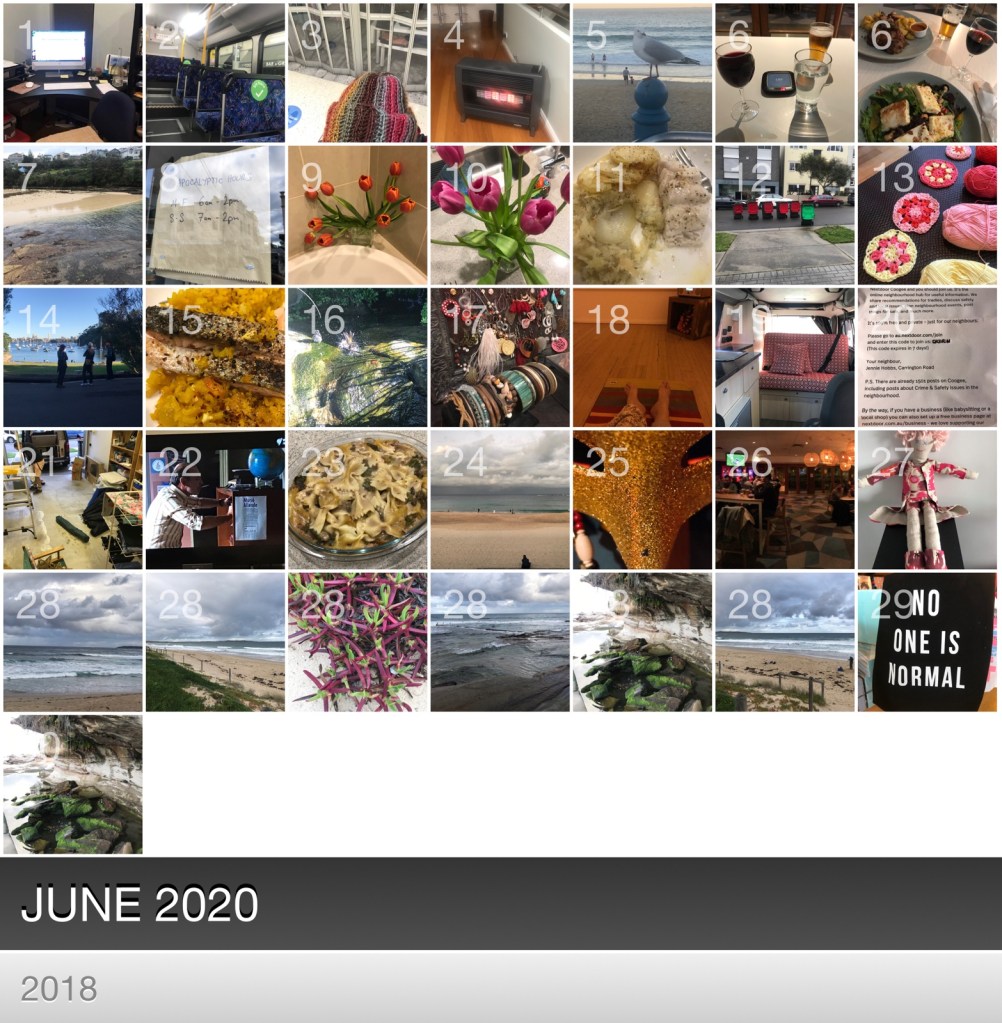This screenshot has width=1002, height=1023.
Task: View the day 9 orange tulips photo
Action: click(x=357, y=215)
